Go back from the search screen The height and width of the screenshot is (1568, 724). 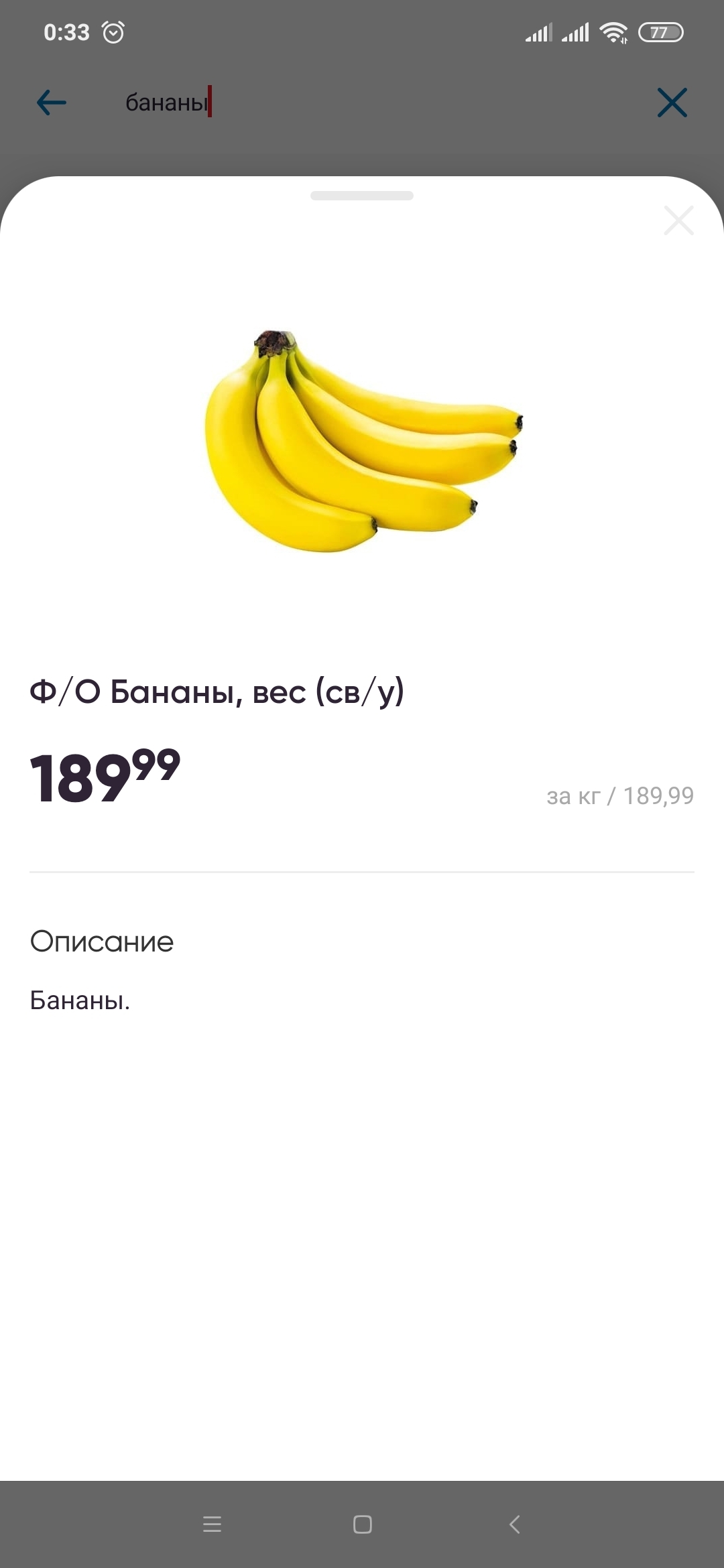[52, 103]
